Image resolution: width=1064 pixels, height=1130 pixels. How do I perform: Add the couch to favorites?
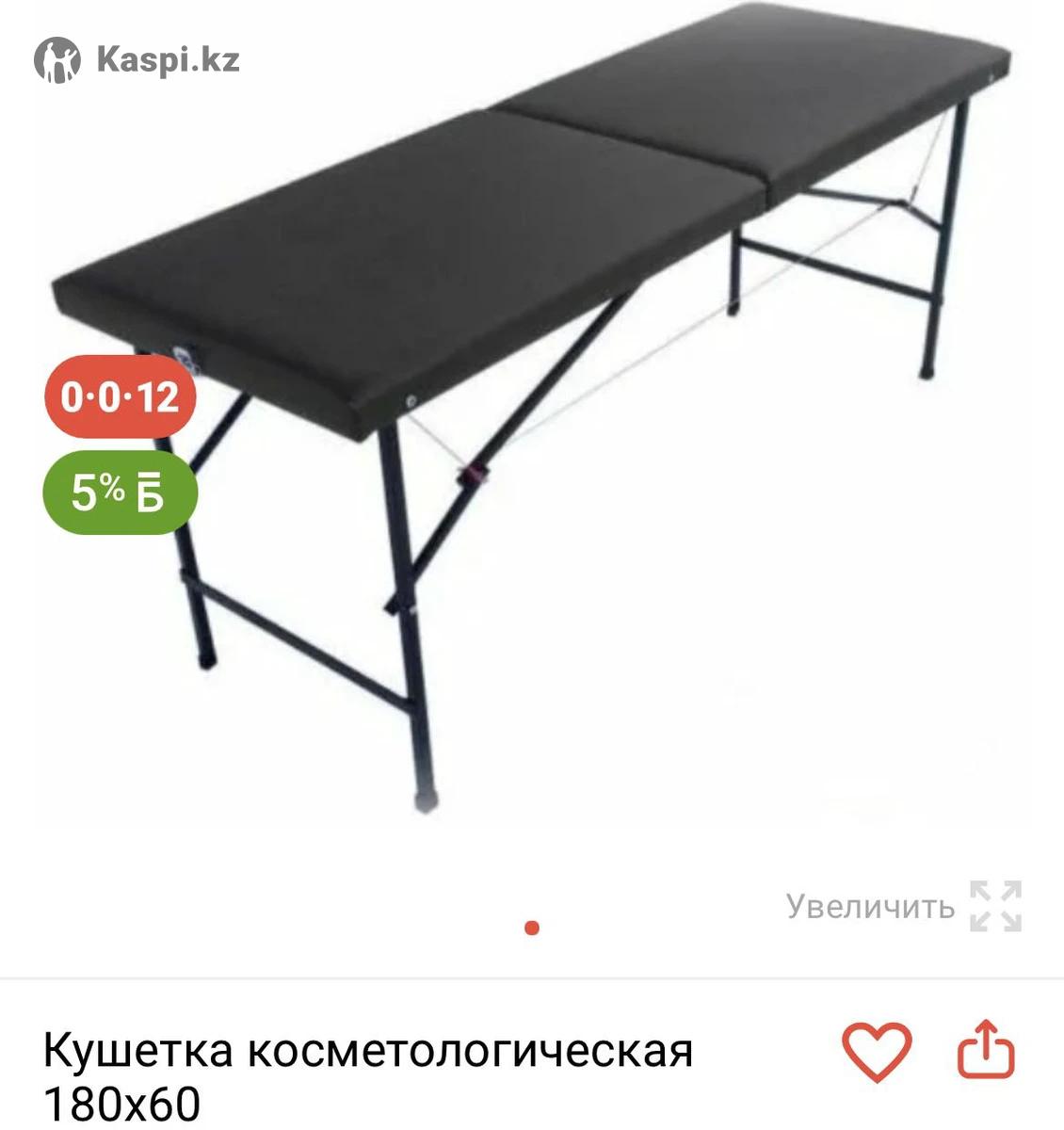tap(876, 1050)
